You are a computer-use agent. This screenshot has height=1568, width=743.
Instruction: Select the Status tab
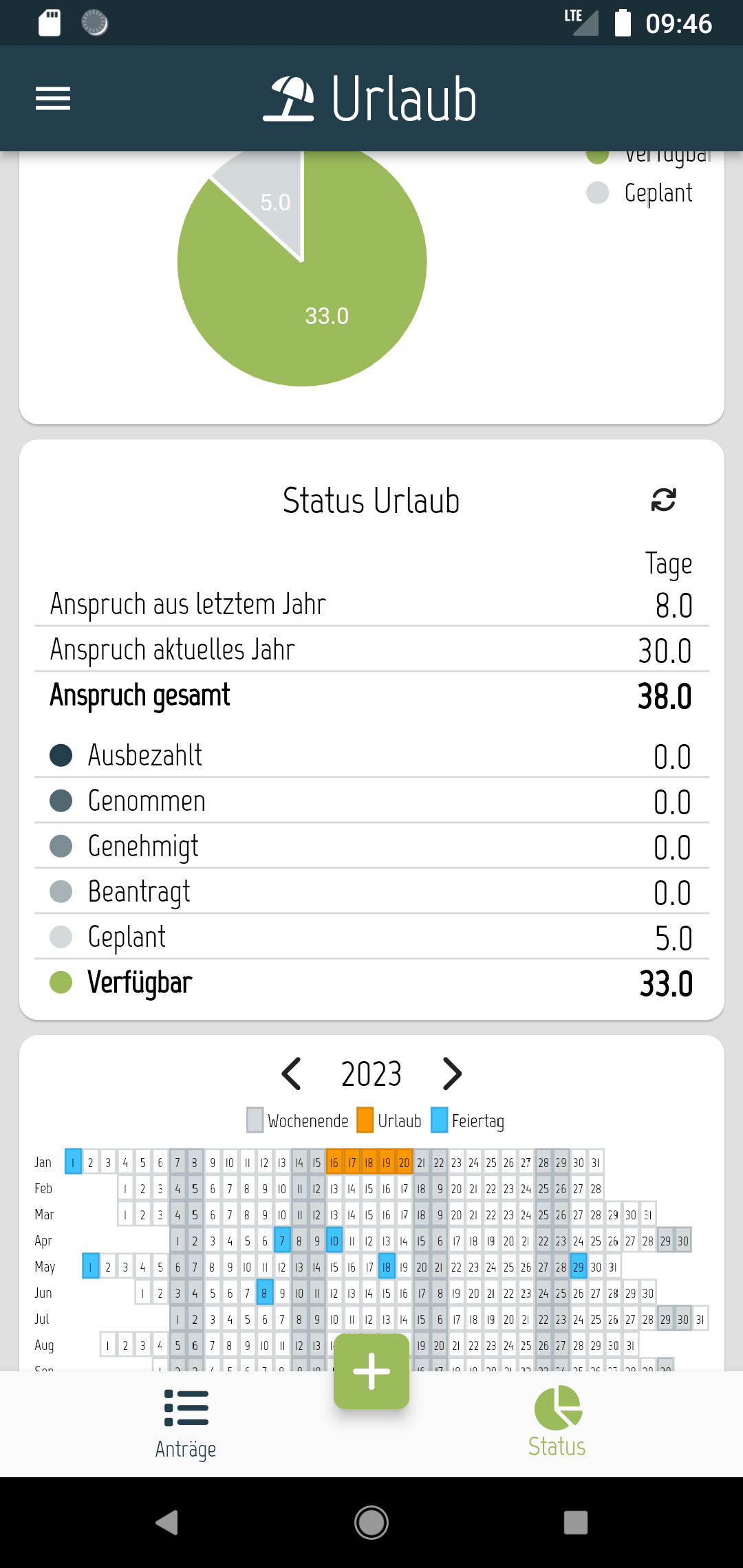pyautogui.click(x=557, y=1422)
